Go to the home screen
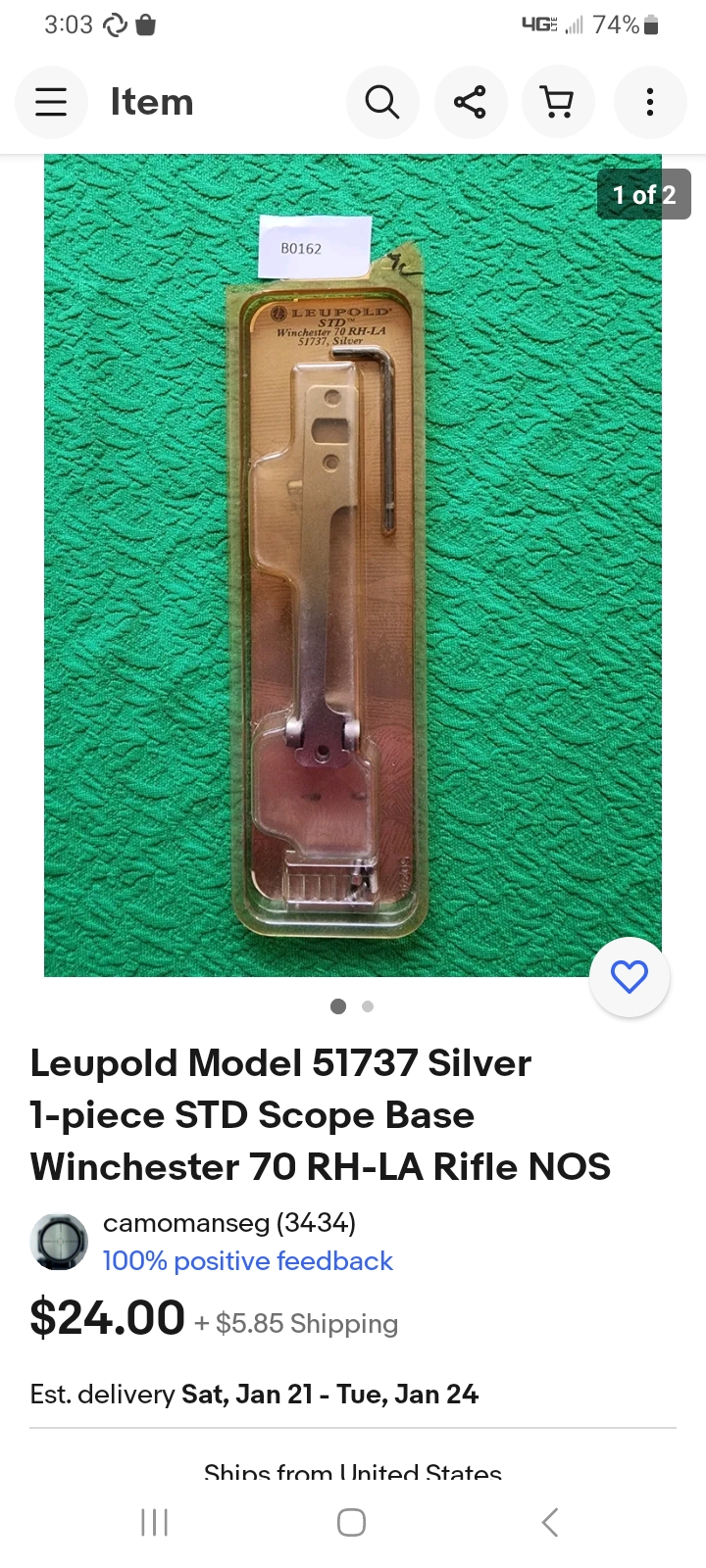The width and height of the screenshot is (706, 1568). pyautogui.click(x=351, y=1522)
